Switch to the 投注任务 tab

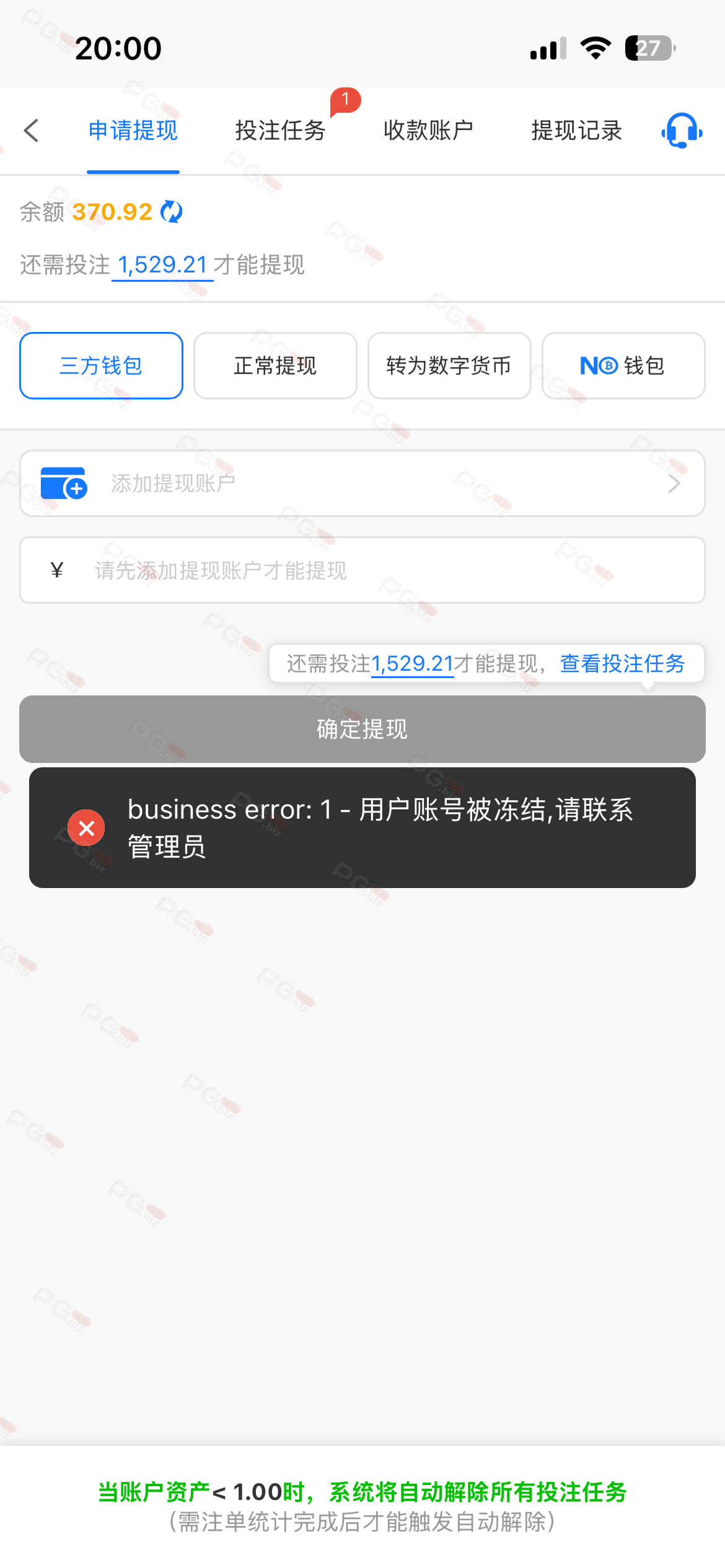pyautogui.click(x=280, y=131)
